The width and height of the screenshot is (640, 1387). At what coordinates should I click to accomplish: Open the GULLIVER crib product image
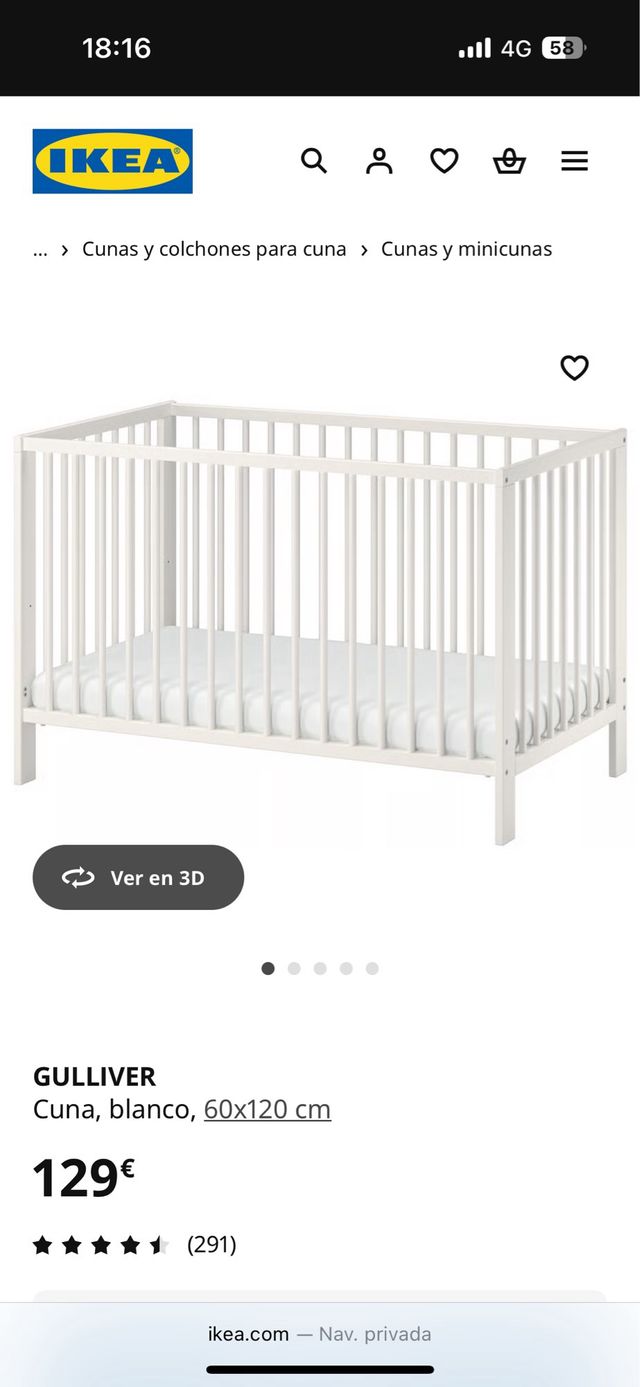point(320,620)
